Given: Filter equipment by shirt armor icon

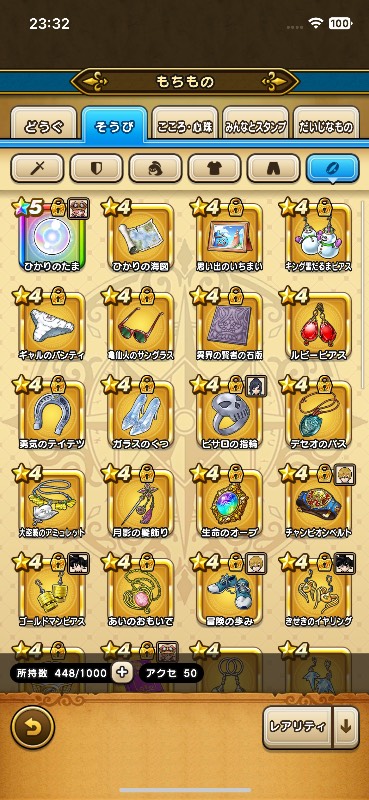Looking at the screenshot, I should coord(215,168).
